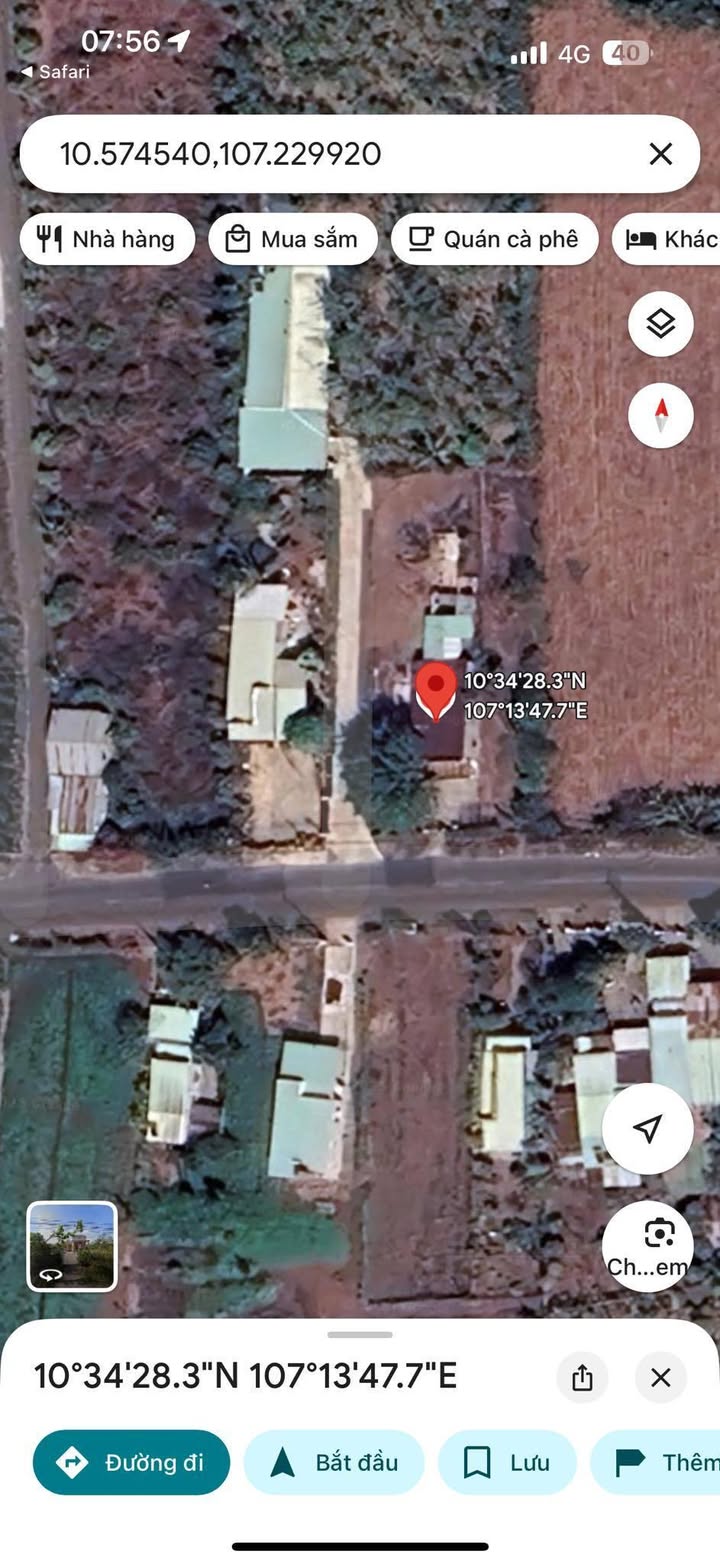Tap the flag Thêm button

(x=656, y=1462)
